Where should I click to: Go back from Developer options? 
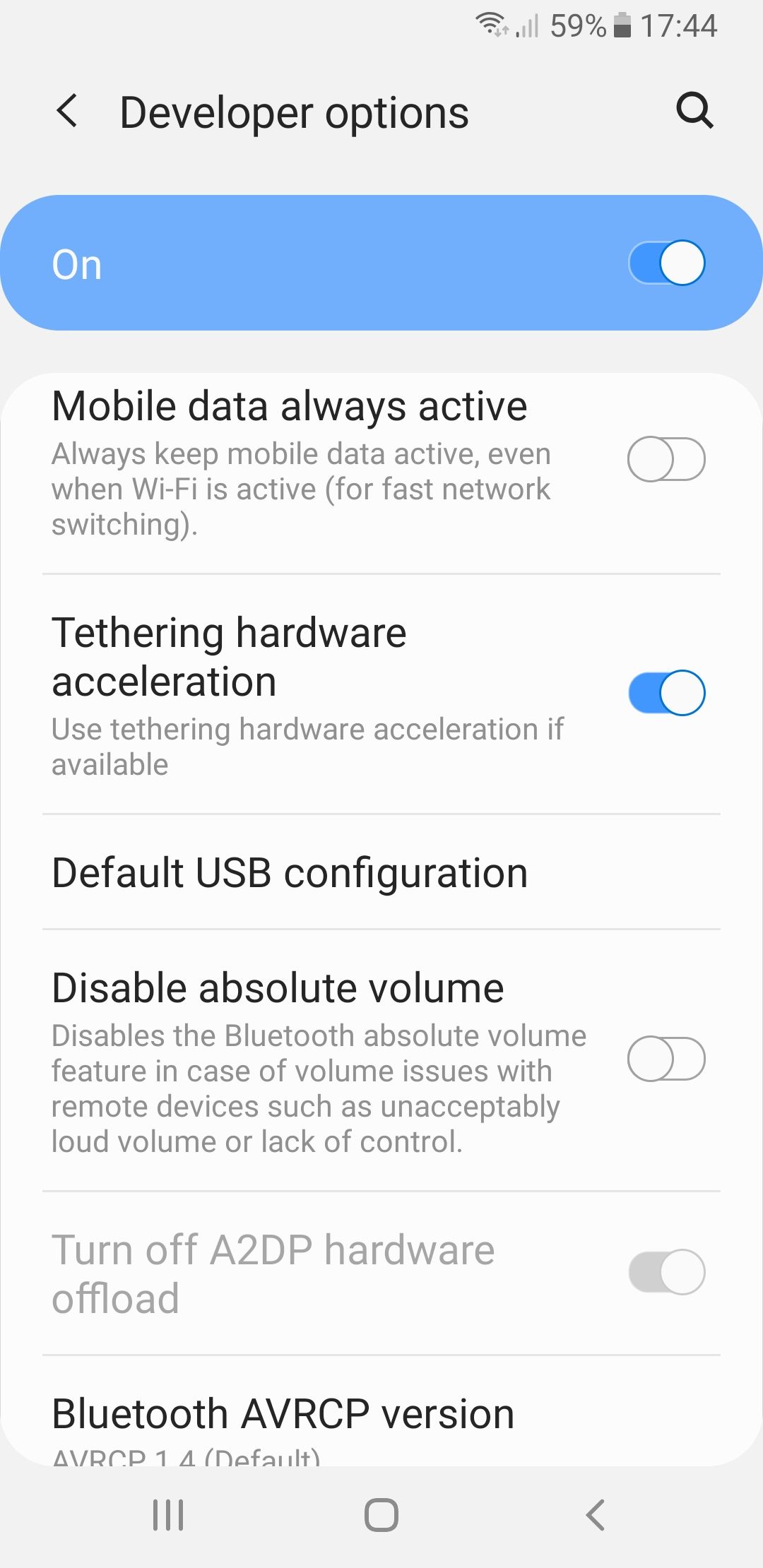(67, 112)
